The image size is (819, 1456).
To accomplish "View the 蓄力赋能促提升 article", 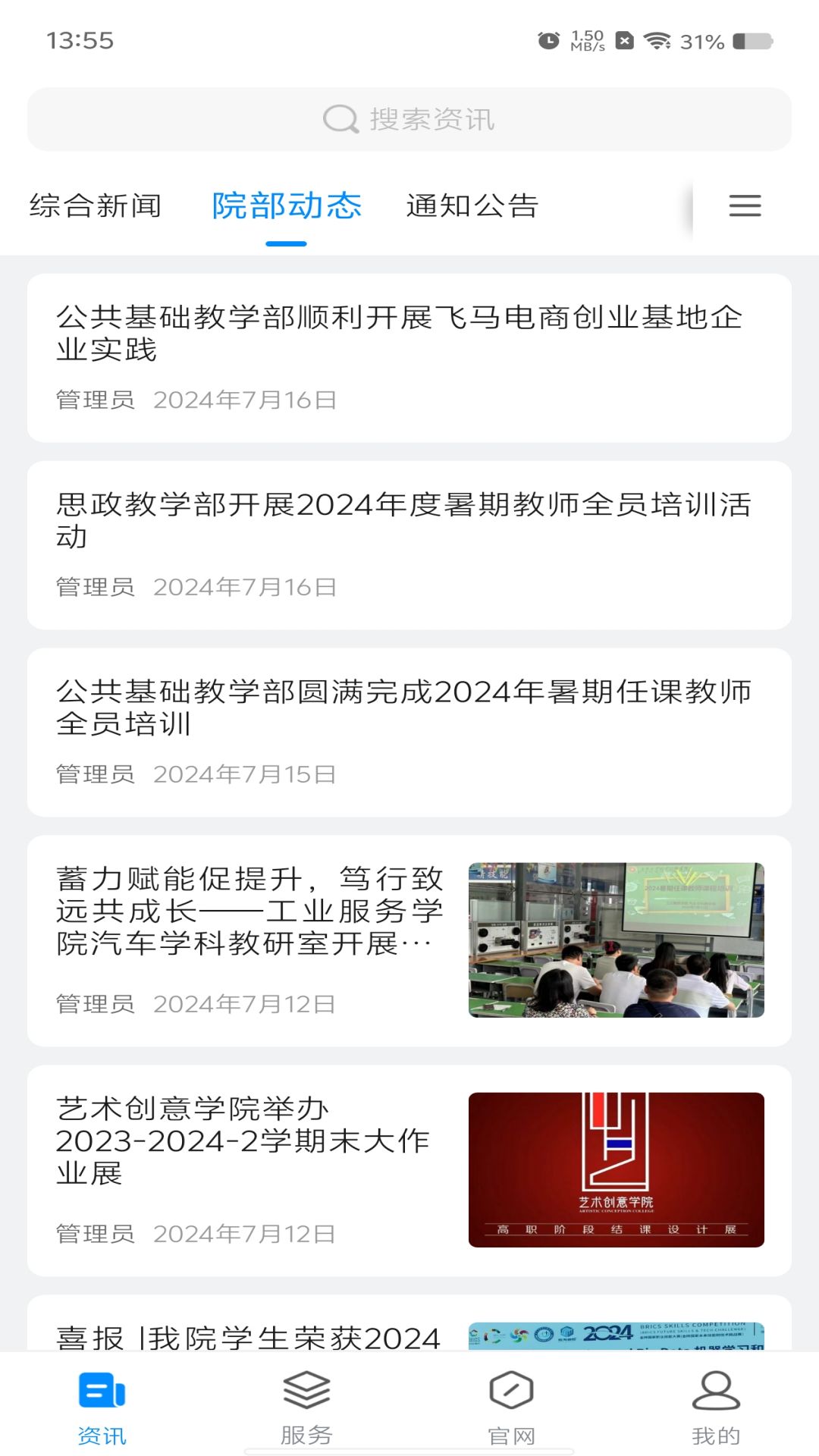I will [409, 940].
